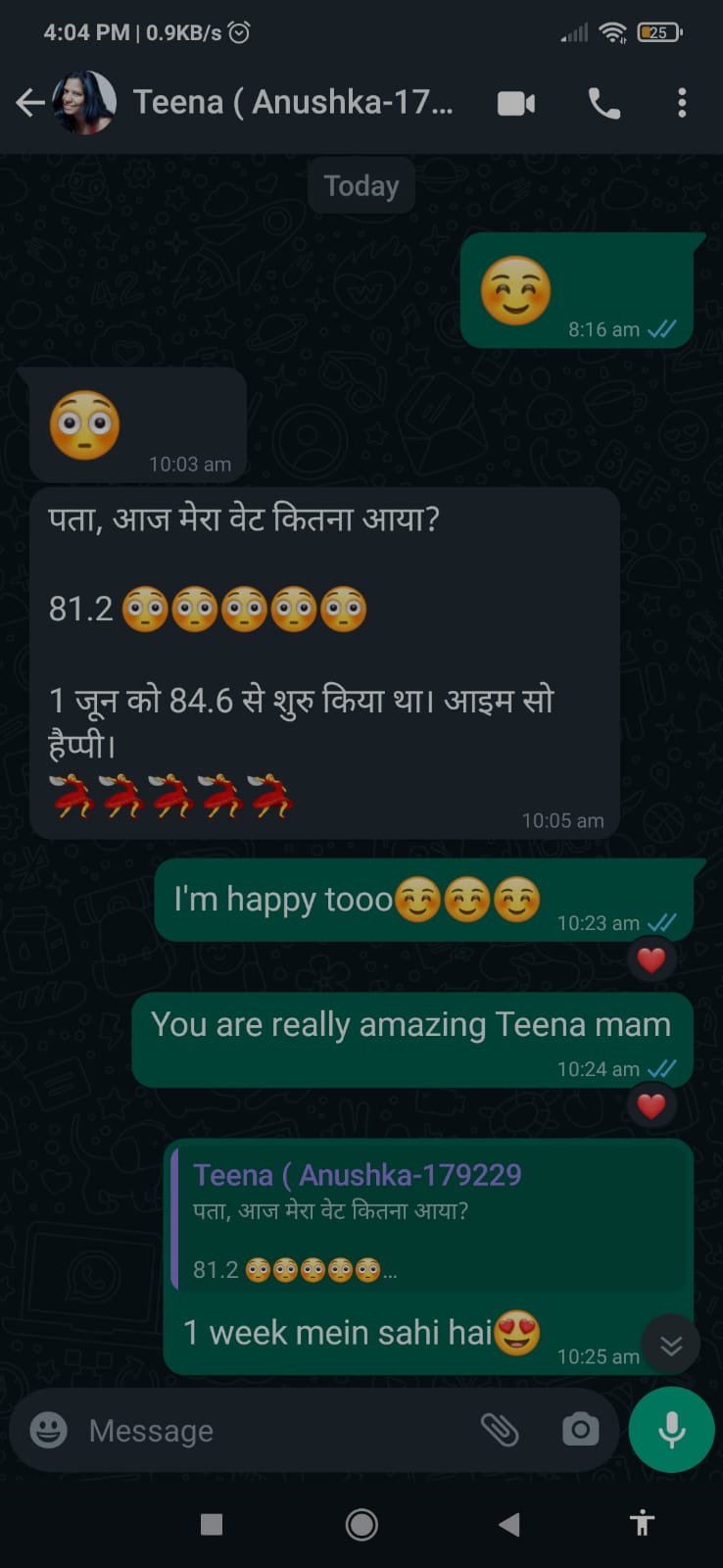Screen dimensions: 723x1568
Task: Open Teena's contact info from header name
Action: tap(292, 102)
